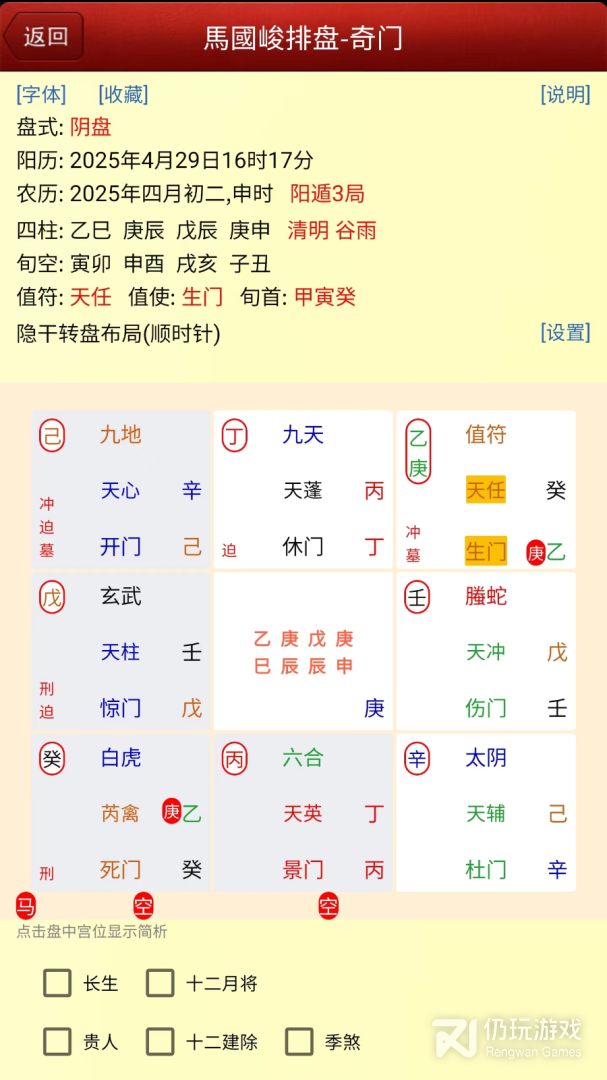Open the 九地 天心 开门 palace cell
This screenshot has width=607, height=1080.
121,490
